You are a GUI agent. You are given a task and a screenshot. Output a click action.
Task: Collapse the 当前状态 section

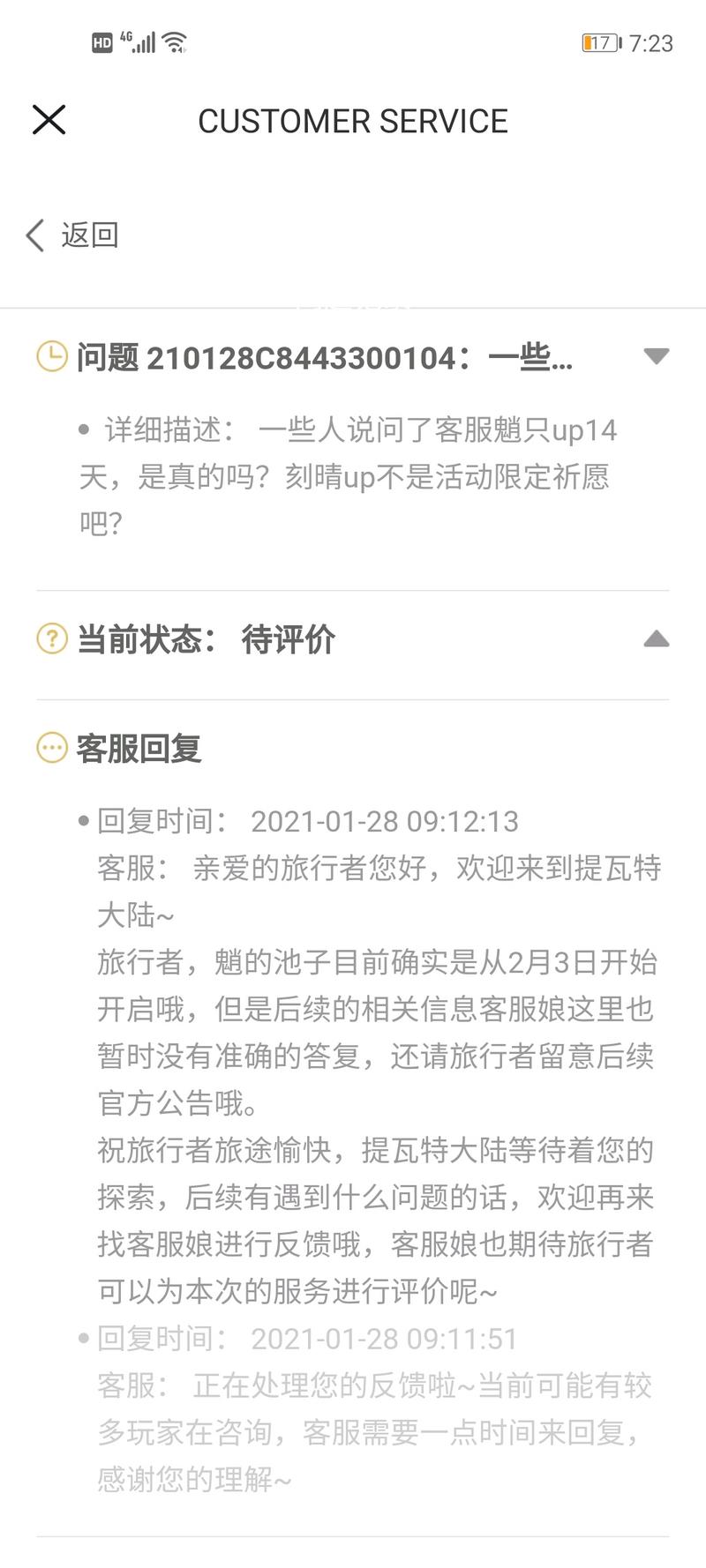click(656, 639)
